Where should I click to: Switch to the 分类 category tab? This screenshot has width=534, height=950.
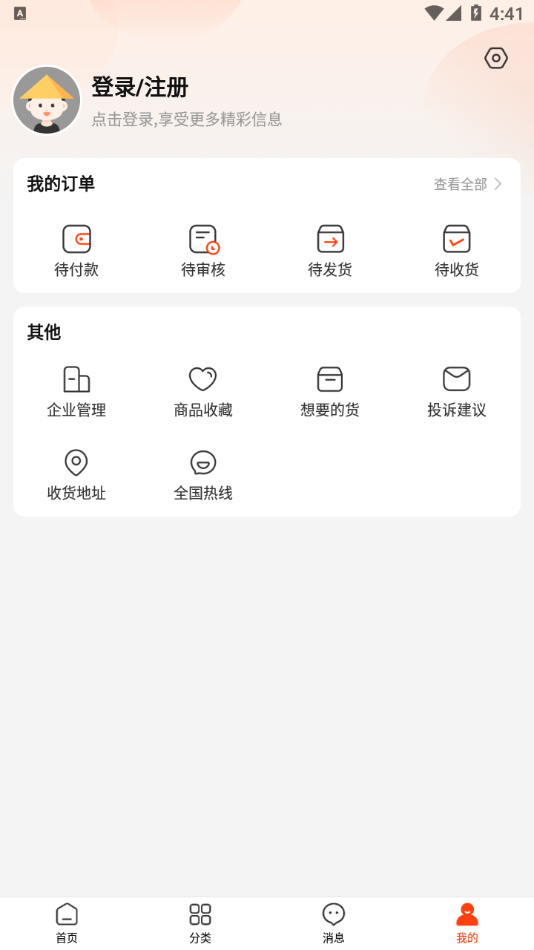tap(200, 923)
